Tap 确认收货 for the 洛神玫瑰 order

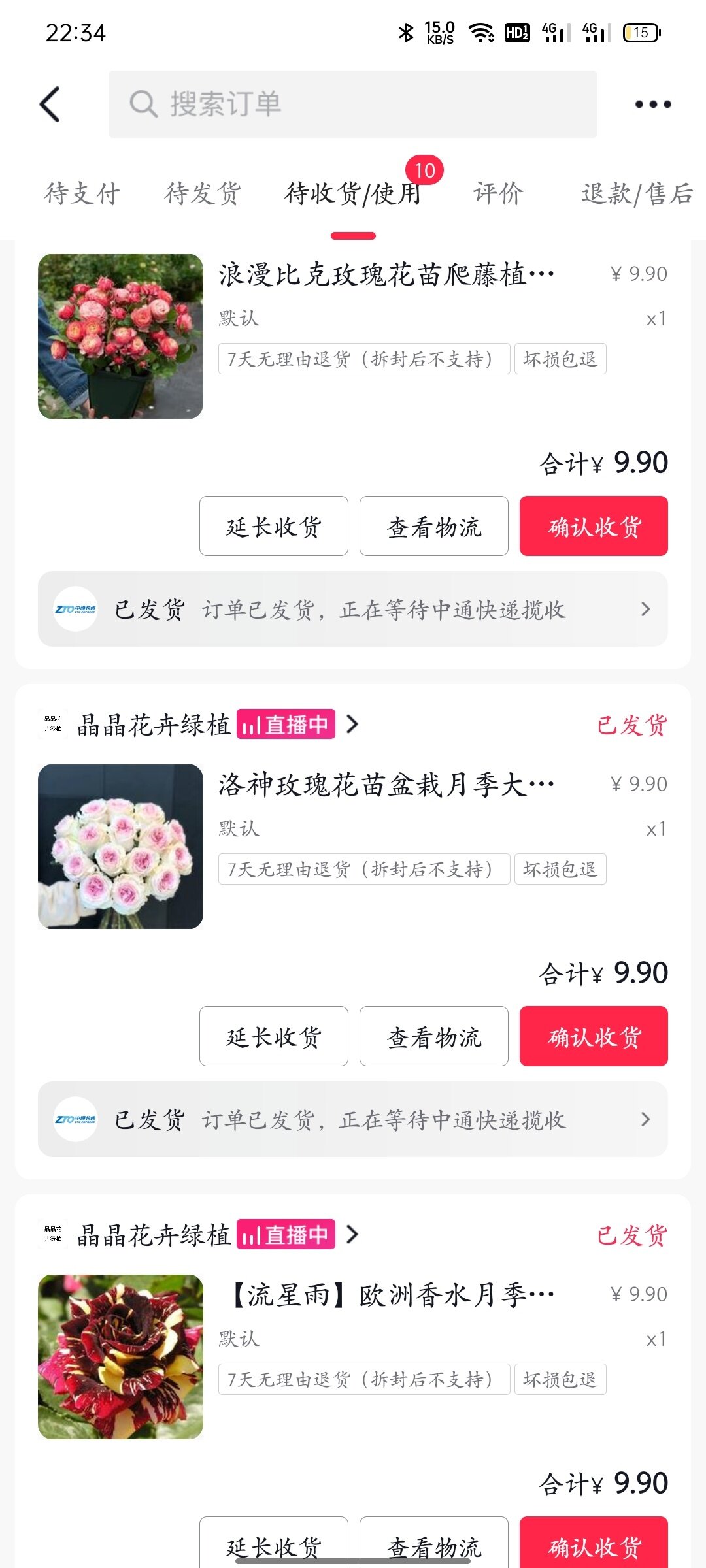(594, 1036)
